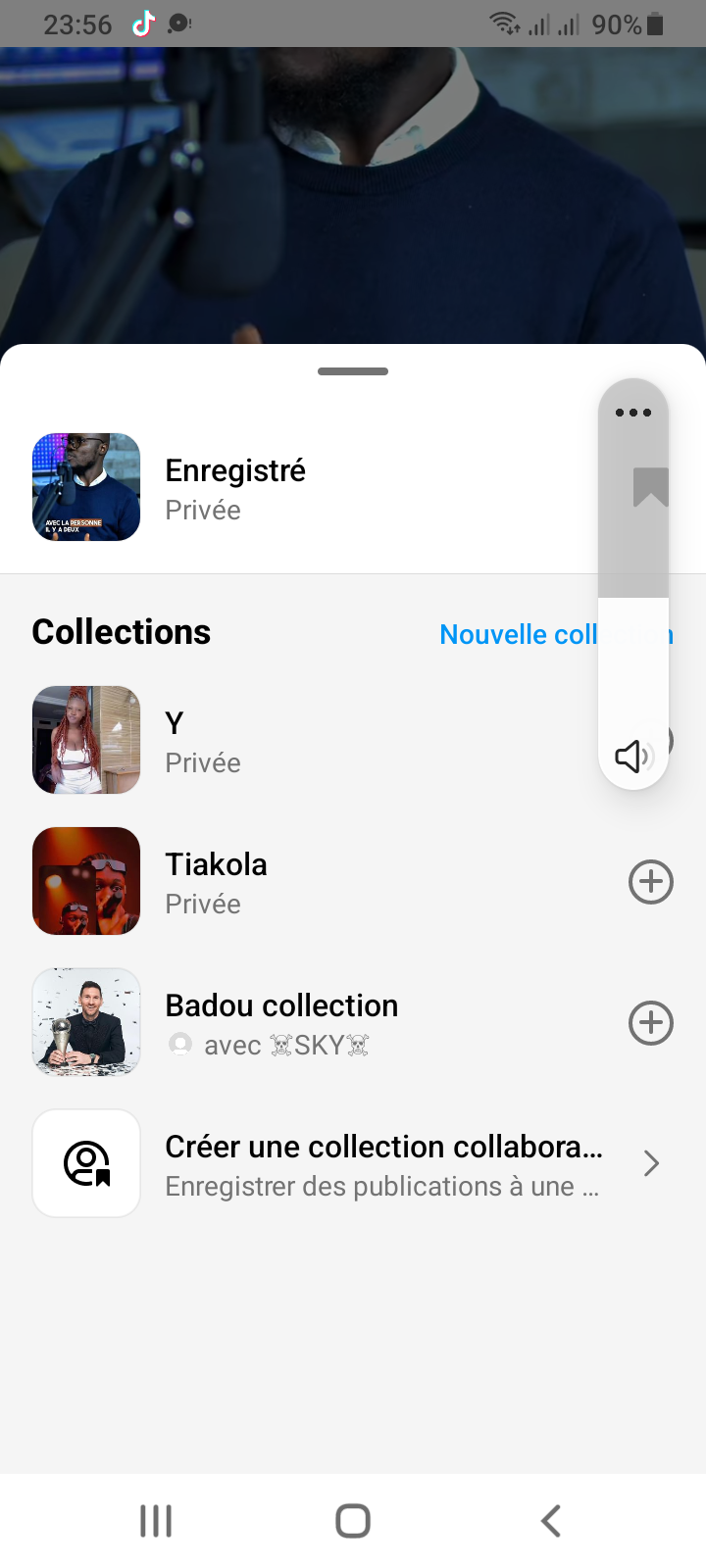Add the post to Tiakola collection
706x1568 pixels.
650,882
